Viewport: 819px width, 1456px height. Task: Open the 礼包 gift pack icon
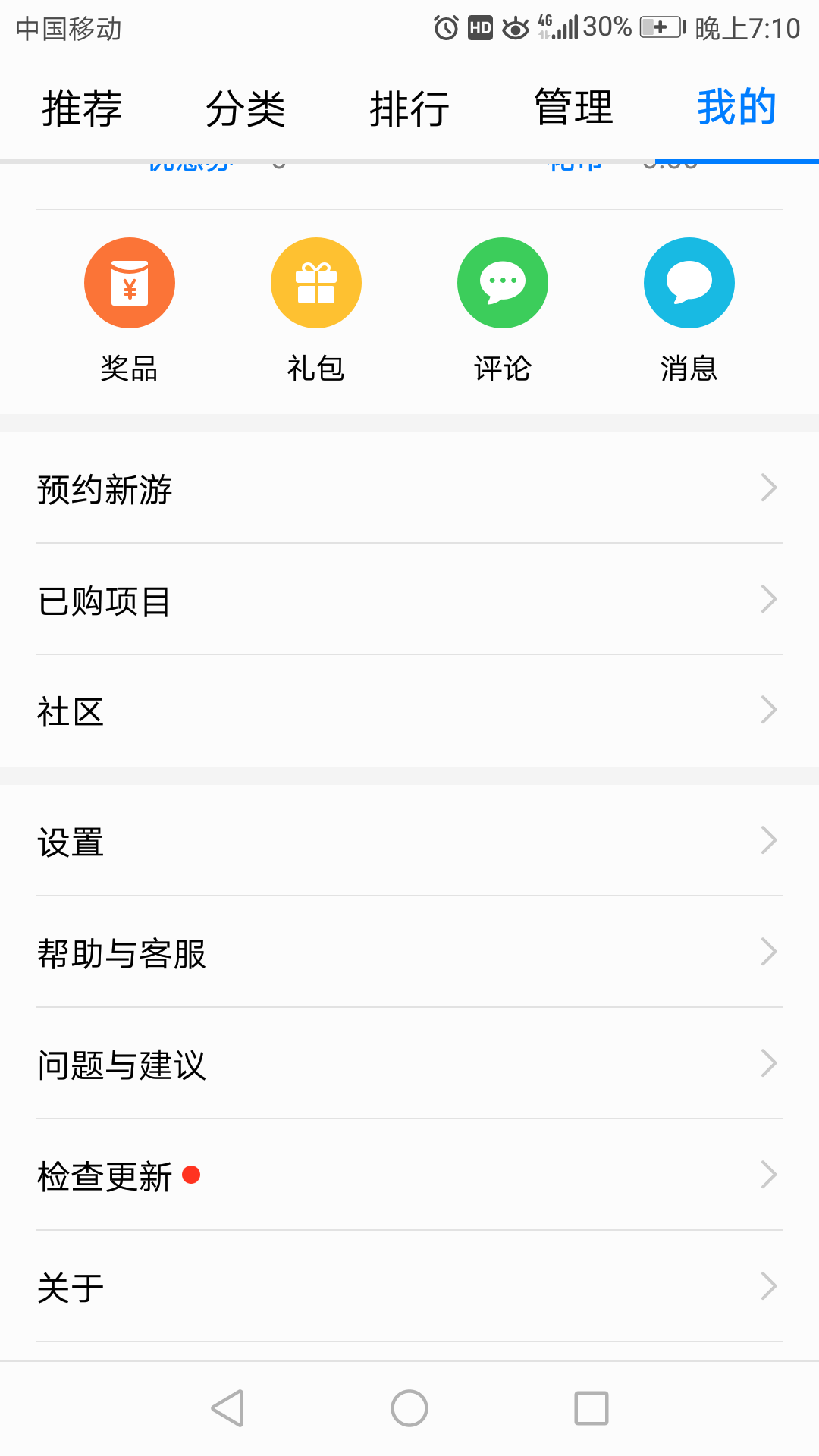pyautogui.click(x=316, y=283)
